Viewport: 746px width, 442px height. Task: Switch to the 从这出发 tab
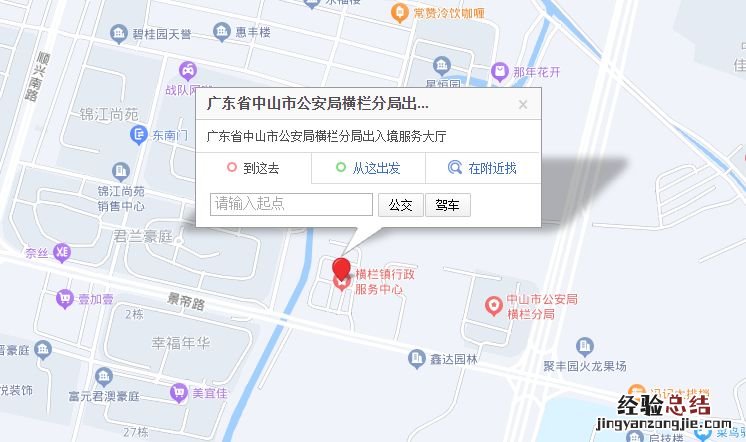(x=368, y=168)
